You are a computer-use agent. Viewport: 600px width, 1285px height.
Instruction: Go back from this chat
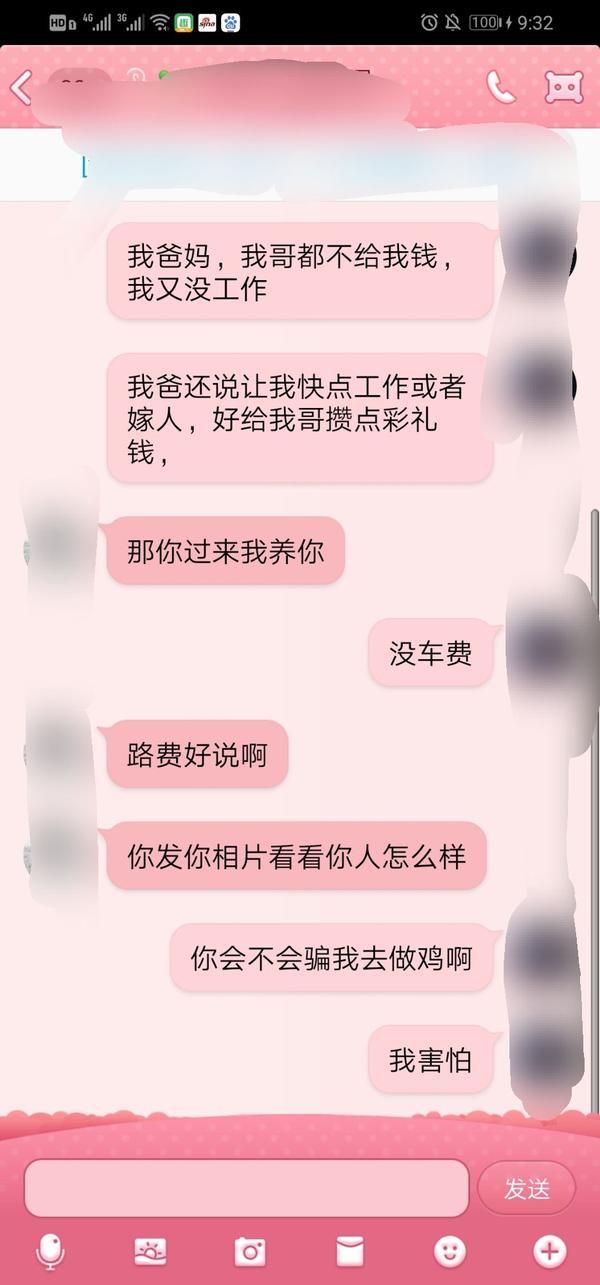tap(20, 88)
